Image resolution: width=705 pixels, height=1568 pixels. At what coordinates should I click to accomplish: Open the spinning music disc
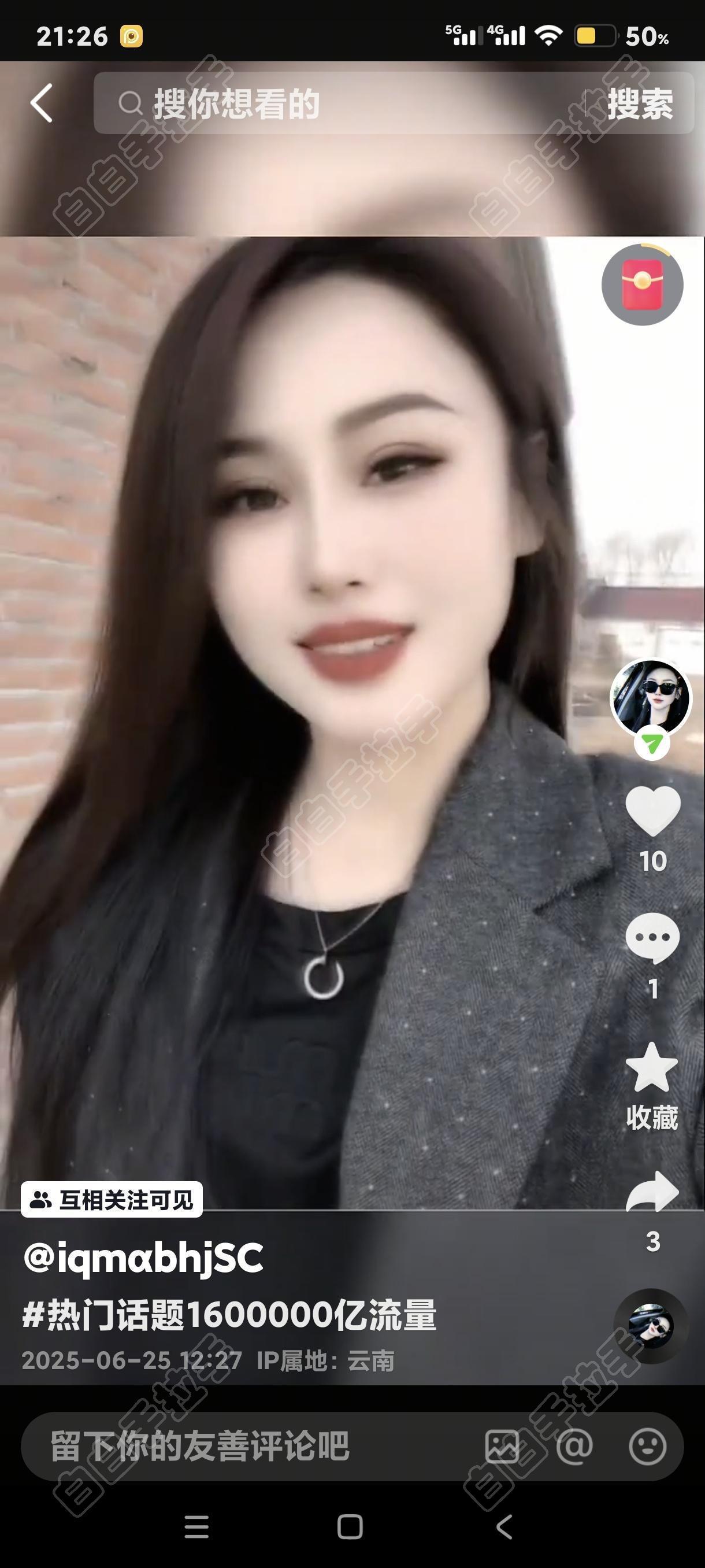coord(650,1326)
